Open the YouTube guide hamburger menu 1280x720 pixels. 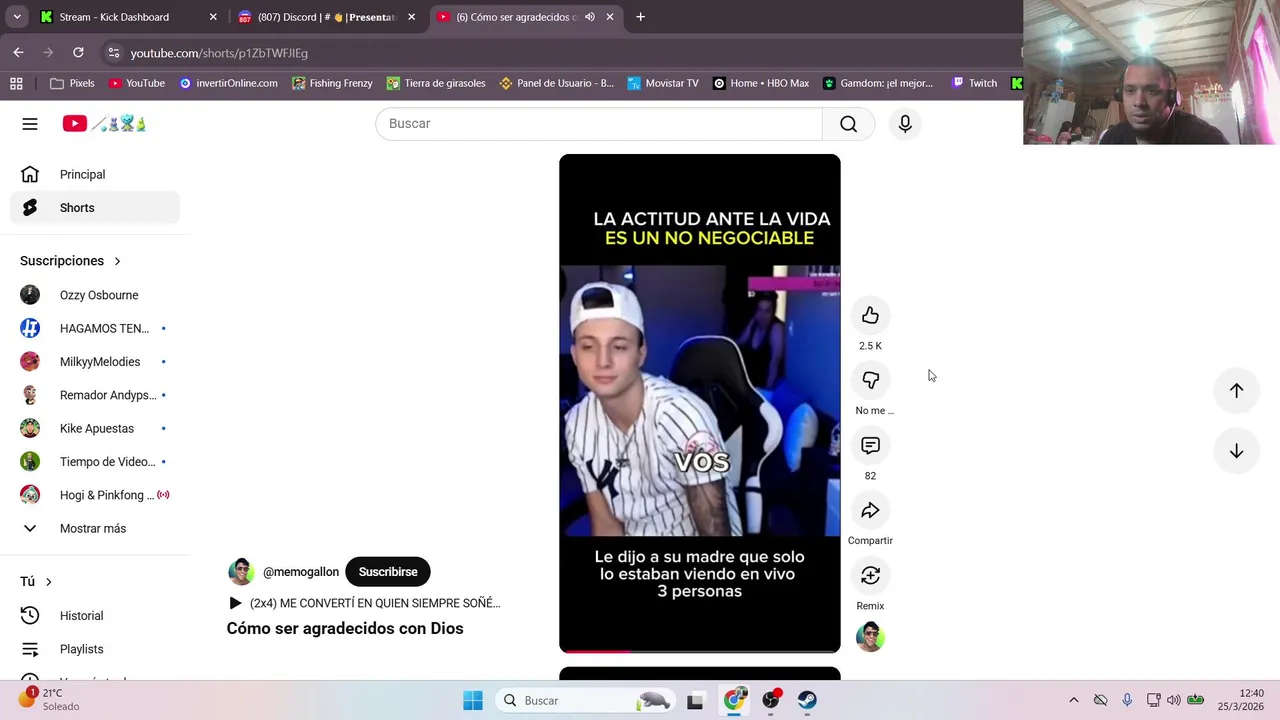(30, 124)
